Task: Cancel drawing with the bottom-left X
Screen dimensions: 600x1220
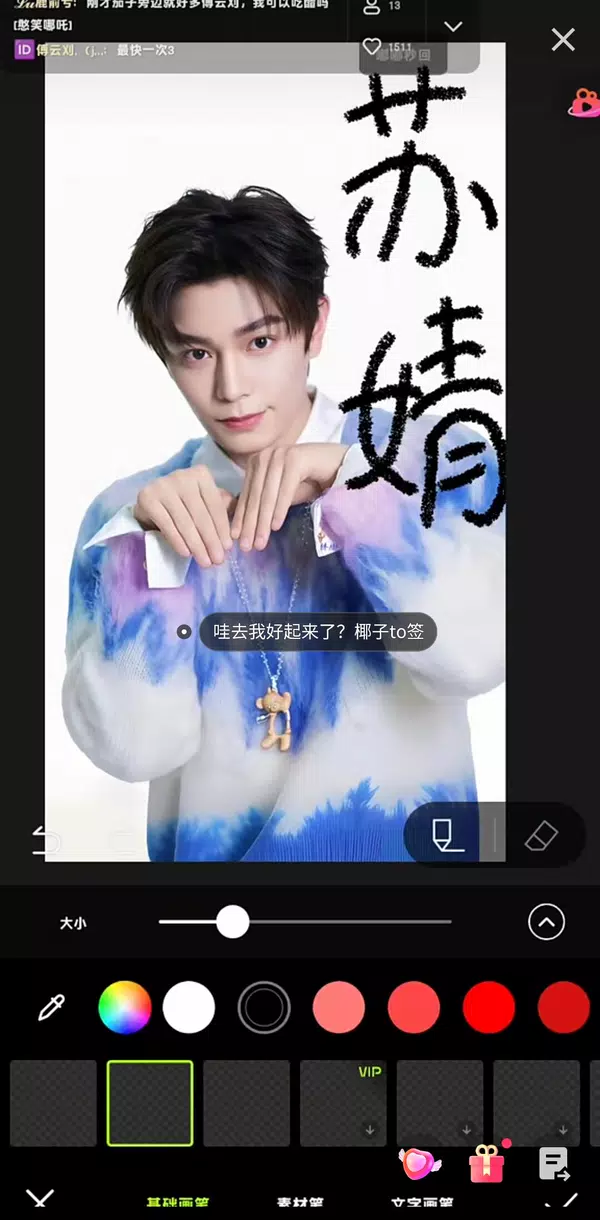Action: click(x=40, y=1200)
